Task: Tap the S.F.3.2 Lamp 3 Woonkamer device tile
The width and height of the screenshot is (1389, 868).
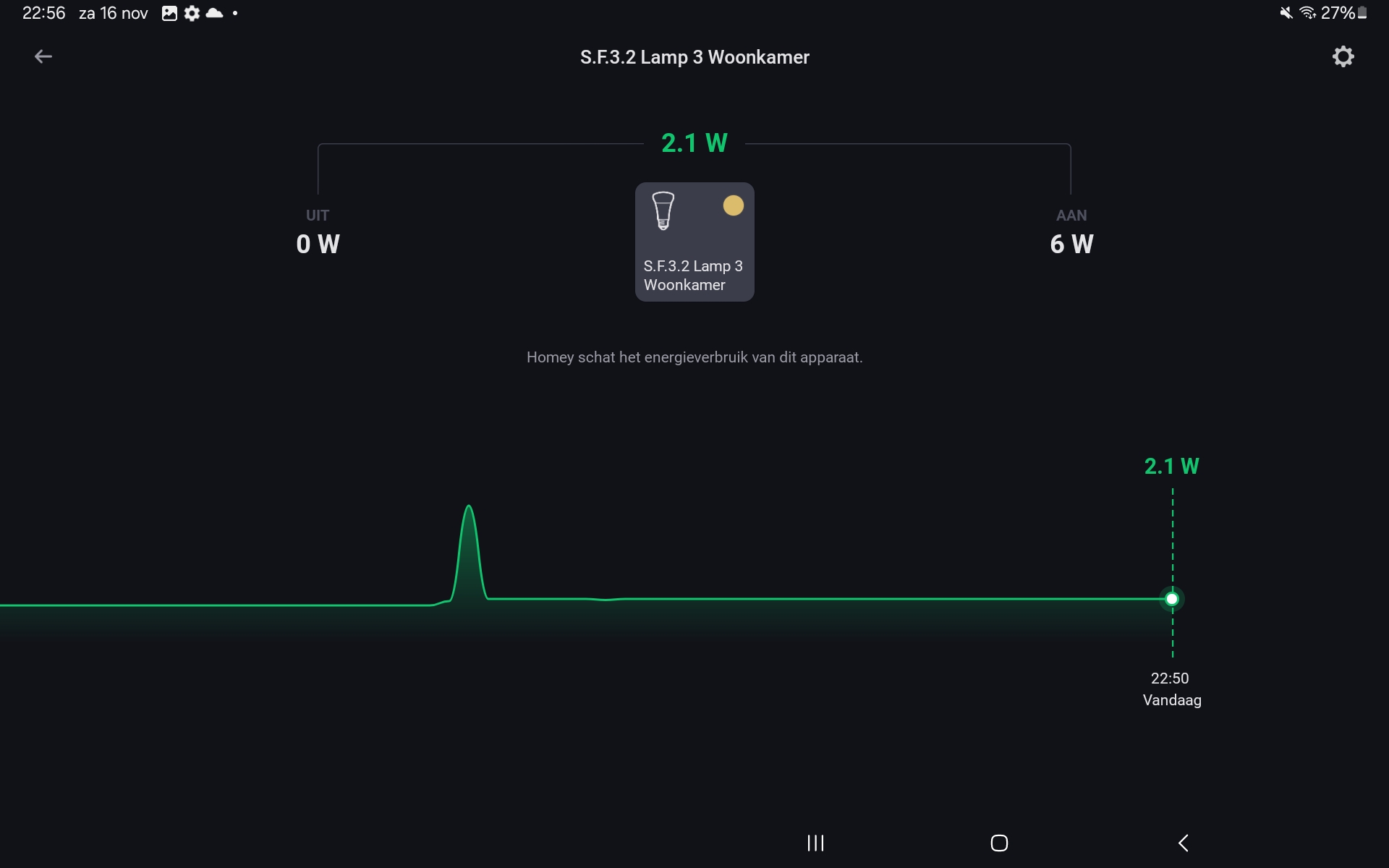Action: point(694,242)
